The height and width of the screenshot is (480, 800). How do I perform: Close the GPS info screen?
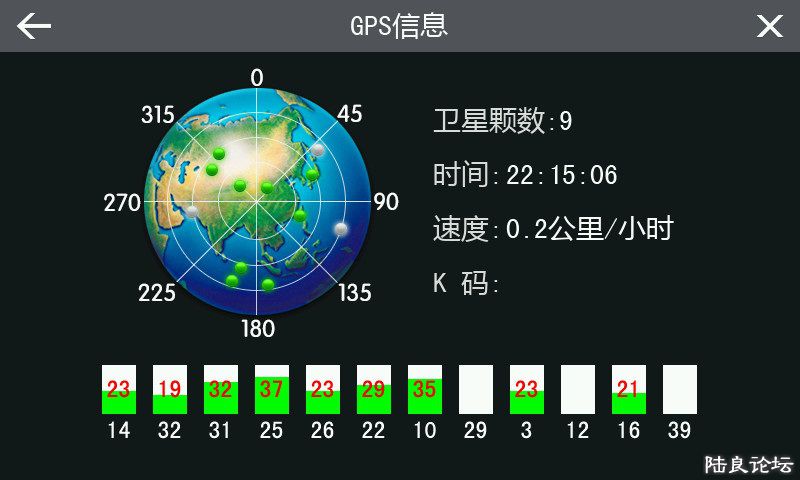(x=769, y=26)
